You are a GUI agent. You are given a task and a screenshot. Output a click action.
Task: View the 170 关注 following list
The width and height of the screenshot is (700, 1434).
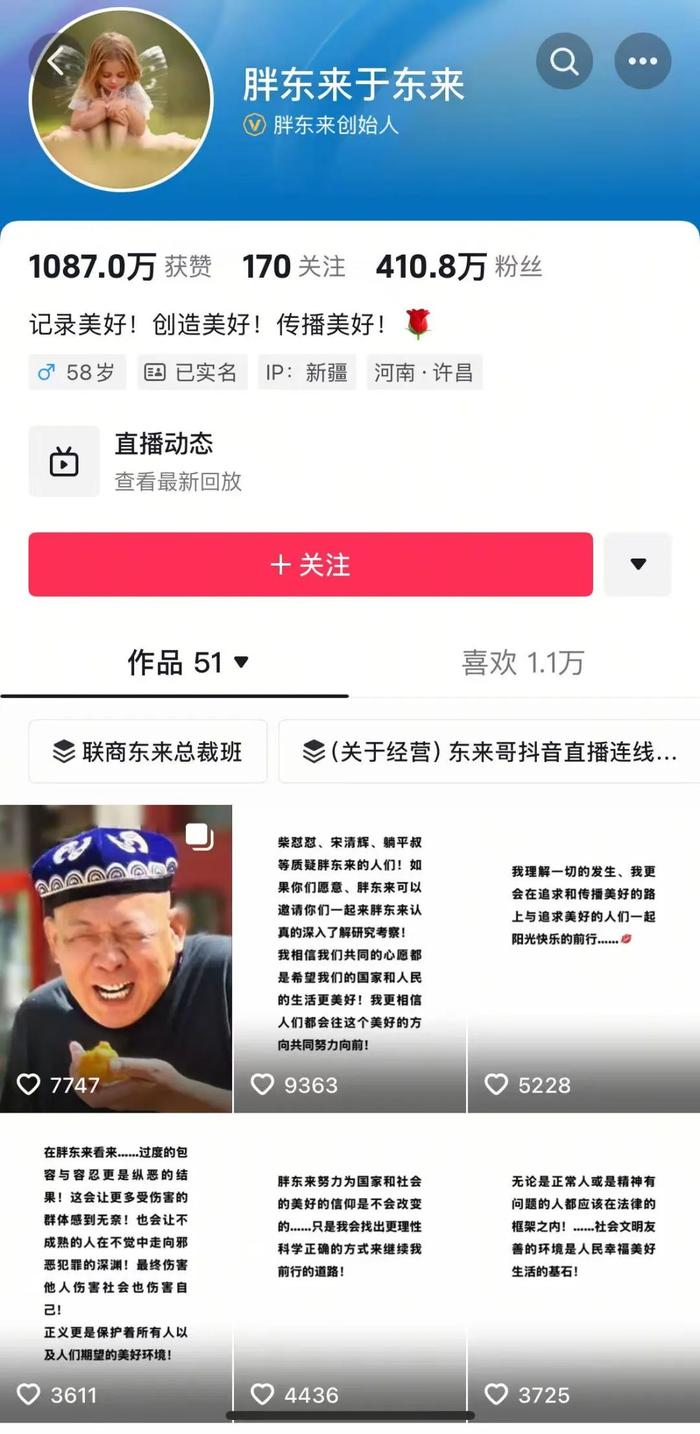click(294, 266)
